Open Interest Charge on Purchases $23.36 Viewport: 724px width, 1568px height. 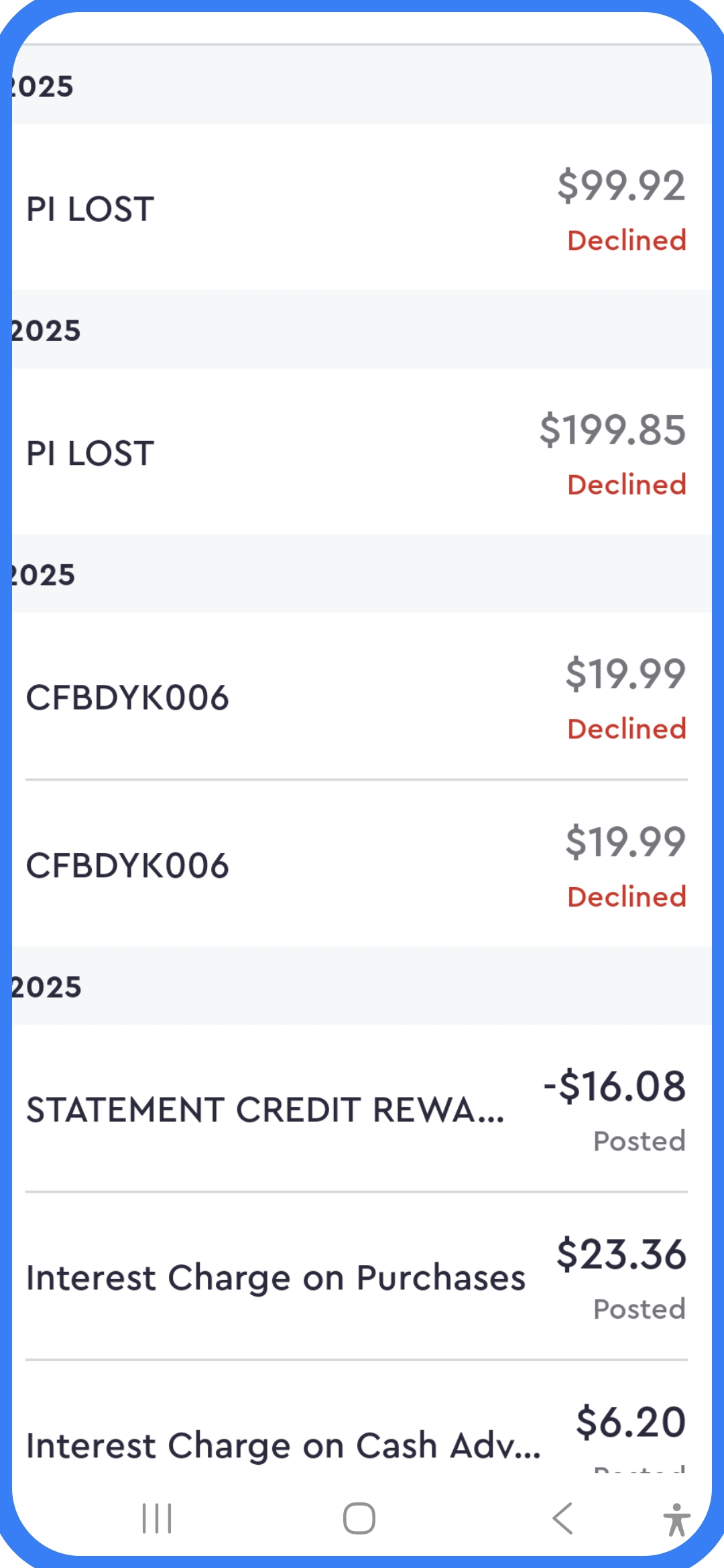click(362, 1277)
